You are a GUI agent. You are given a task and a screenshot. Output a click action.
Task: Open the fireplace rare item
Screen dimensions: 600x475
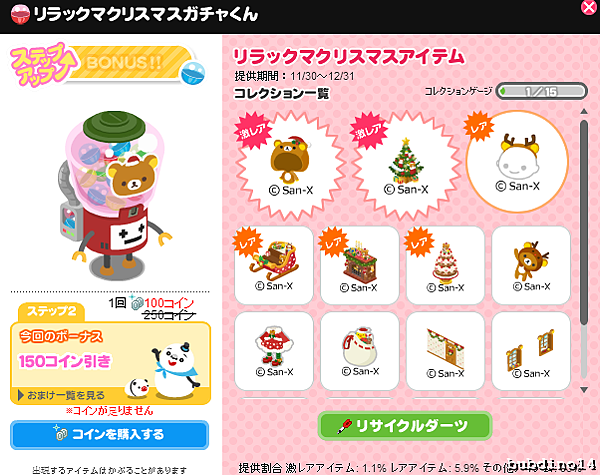pos(358,264)
